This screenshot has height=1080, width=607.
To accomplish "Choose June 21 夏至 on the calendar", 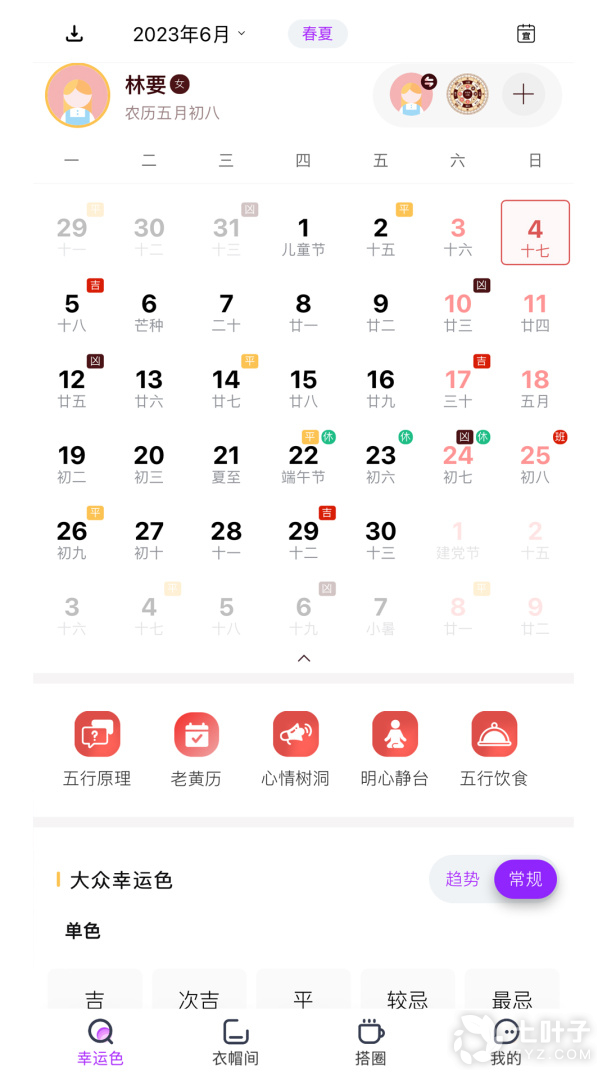I will click(x=226, y=464).
